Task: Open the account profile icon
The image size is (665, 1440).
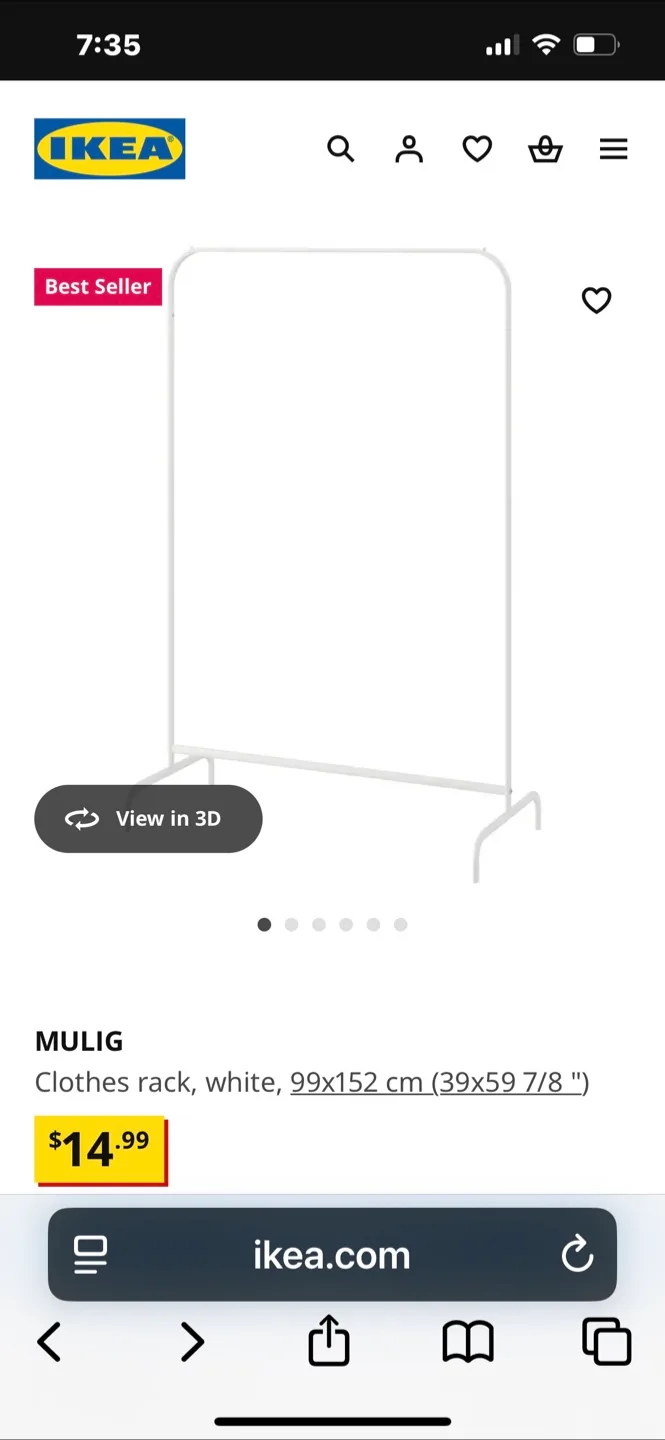Action: (x=409, y=150)
